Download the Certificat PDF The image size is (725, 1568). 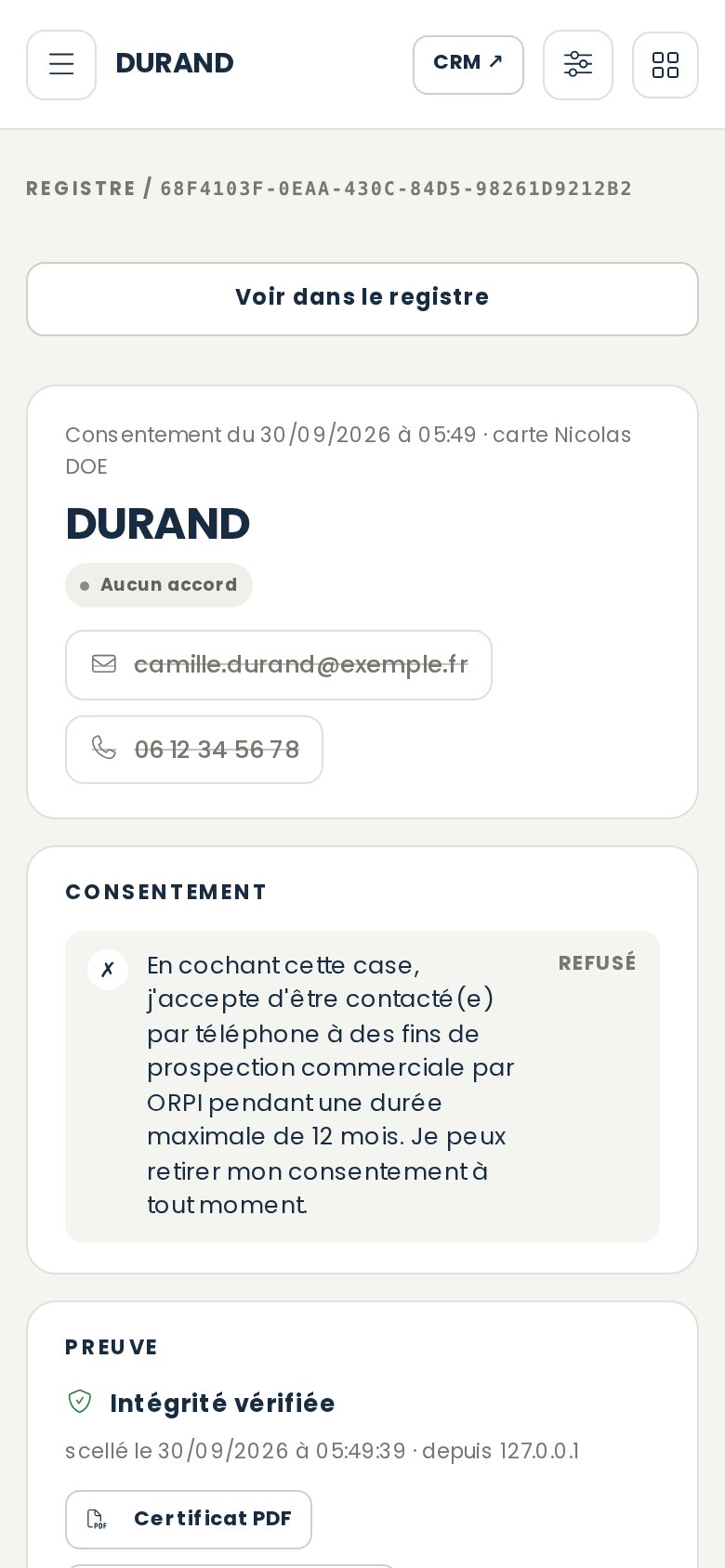pos(189,1520)
